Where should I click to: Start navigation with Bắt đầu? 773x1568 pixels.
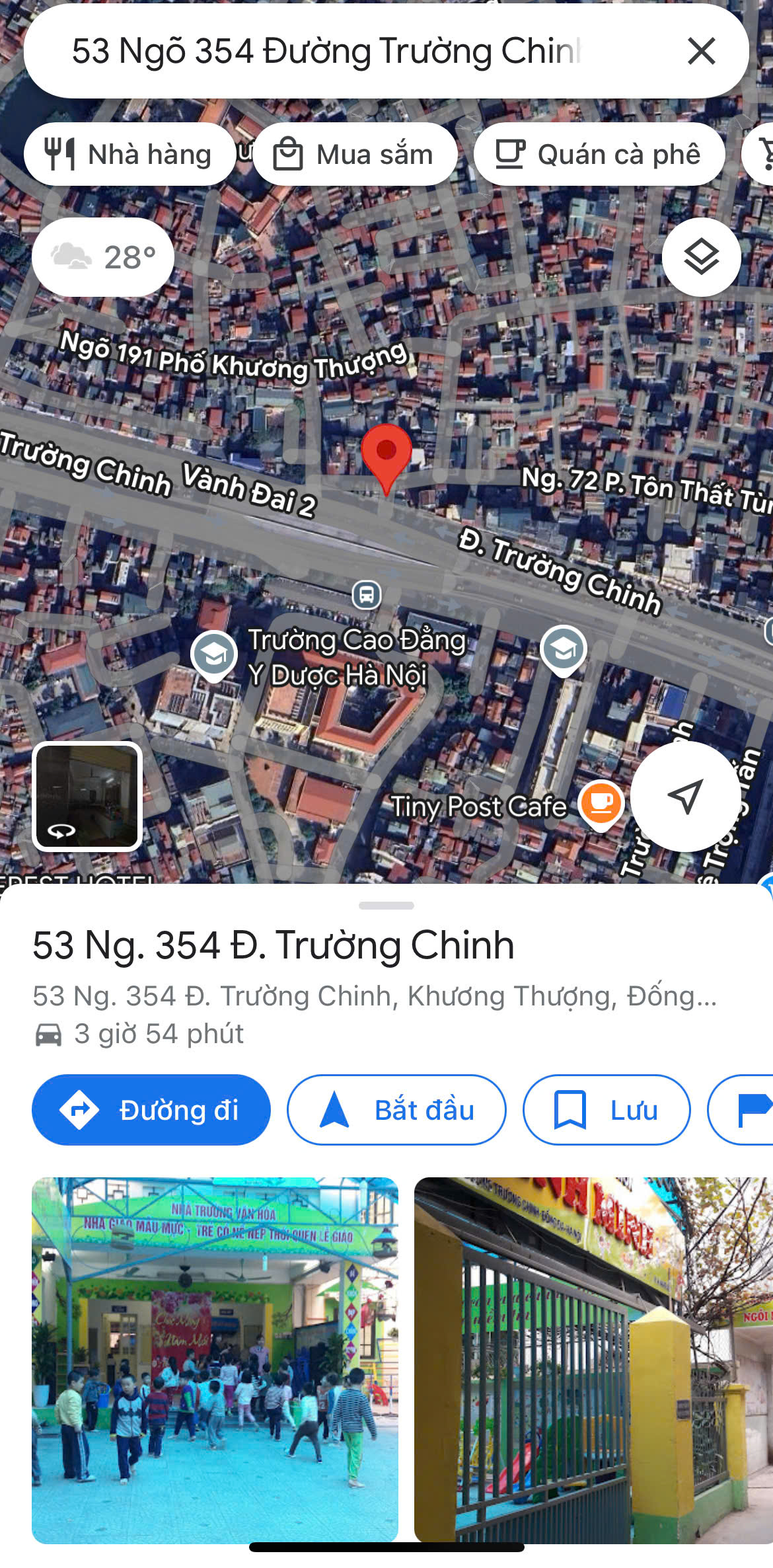(396, 1110)
